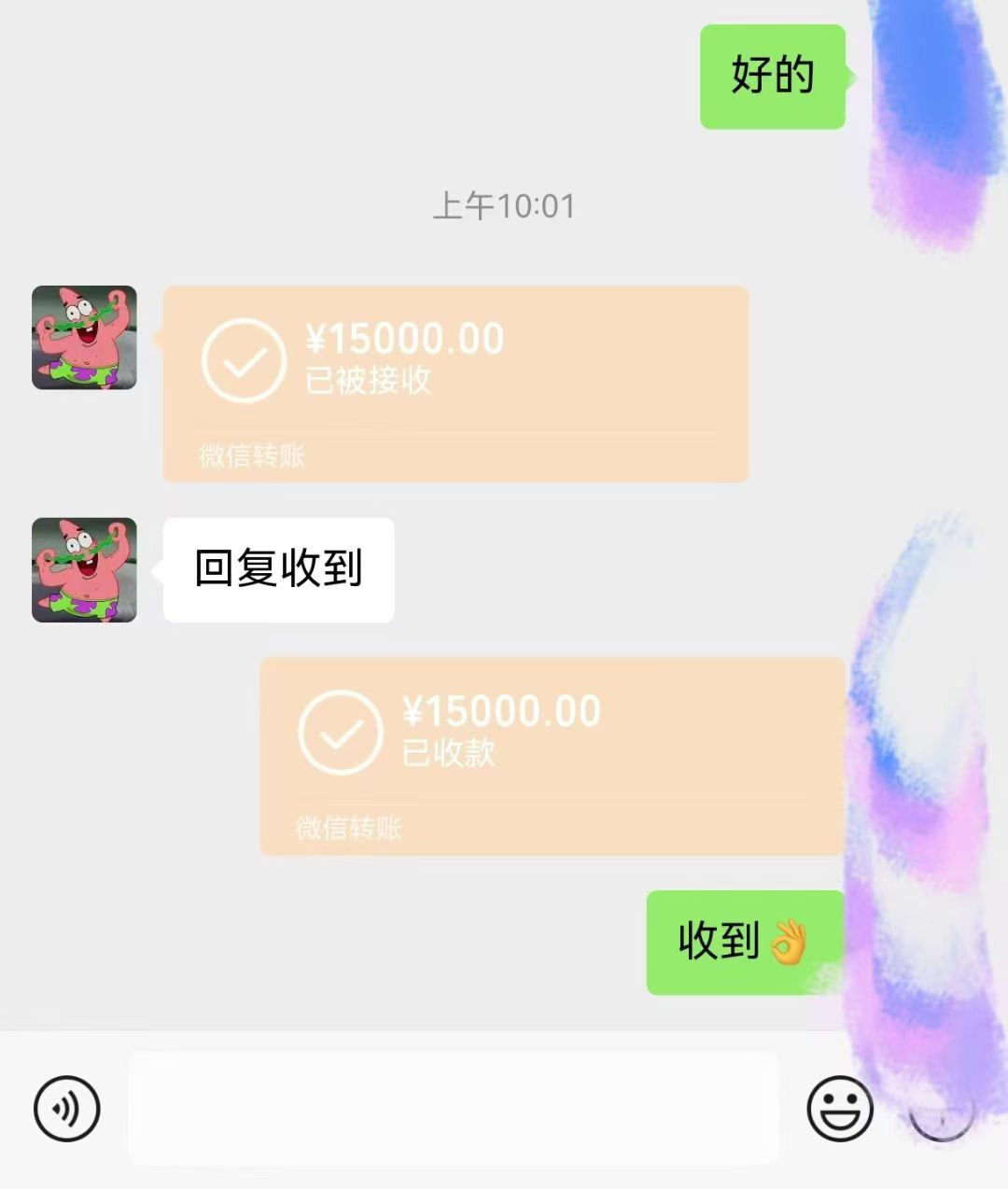This screenshot has width=1008, height=1189.
Task: Tap the avatar next to the 已被接收 transfer
Action: 84,338
